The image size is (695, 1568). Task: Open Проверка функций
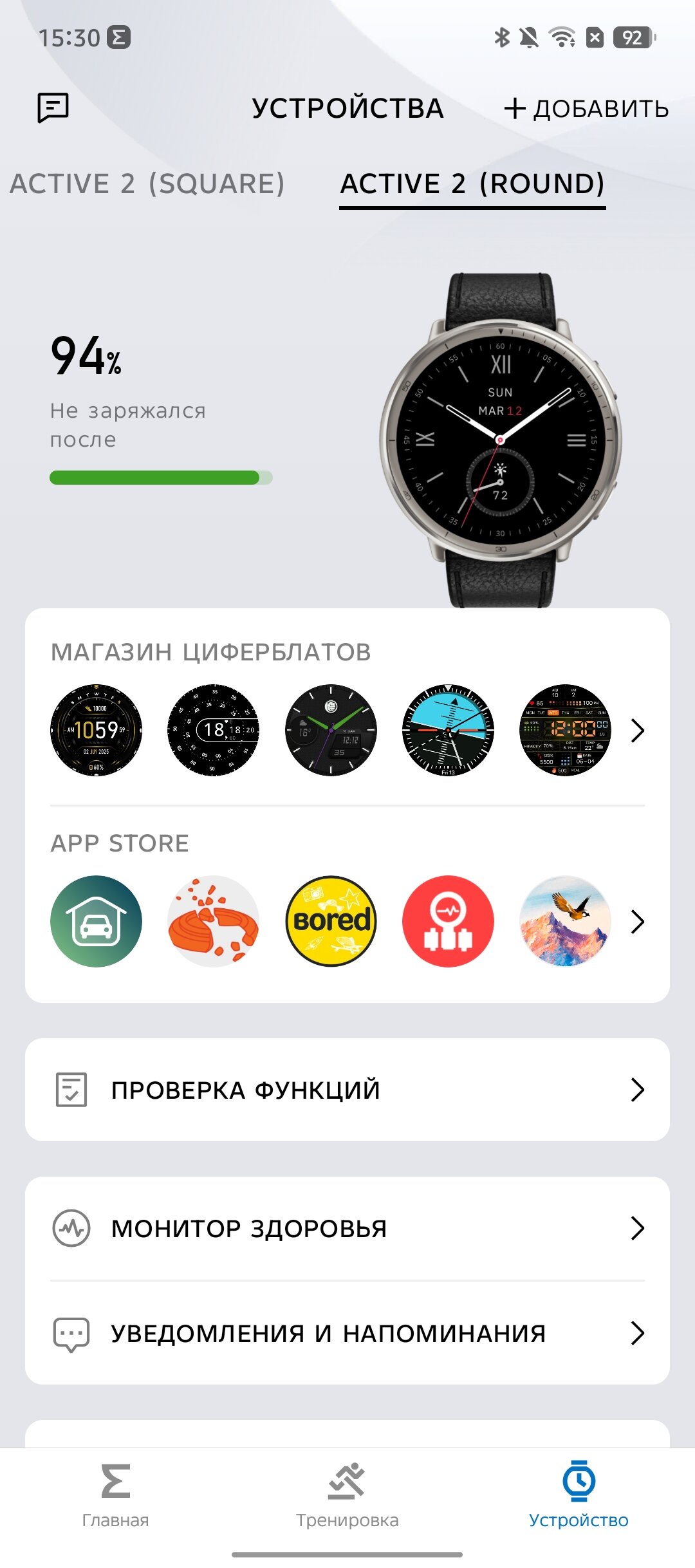click(347, 1090)
